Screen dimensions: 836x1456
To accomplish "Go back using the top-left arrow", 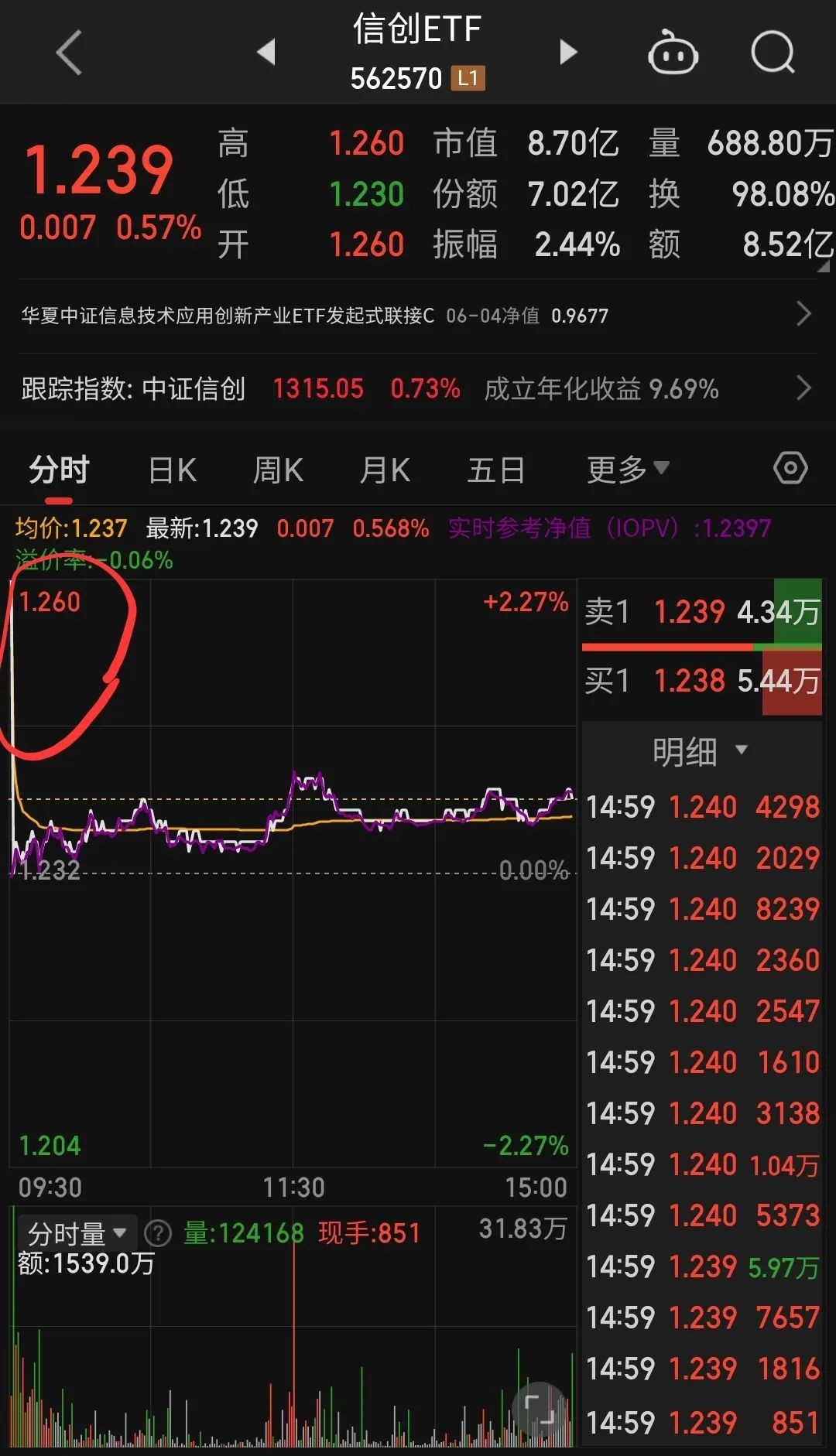I will [x=70, y=53].
